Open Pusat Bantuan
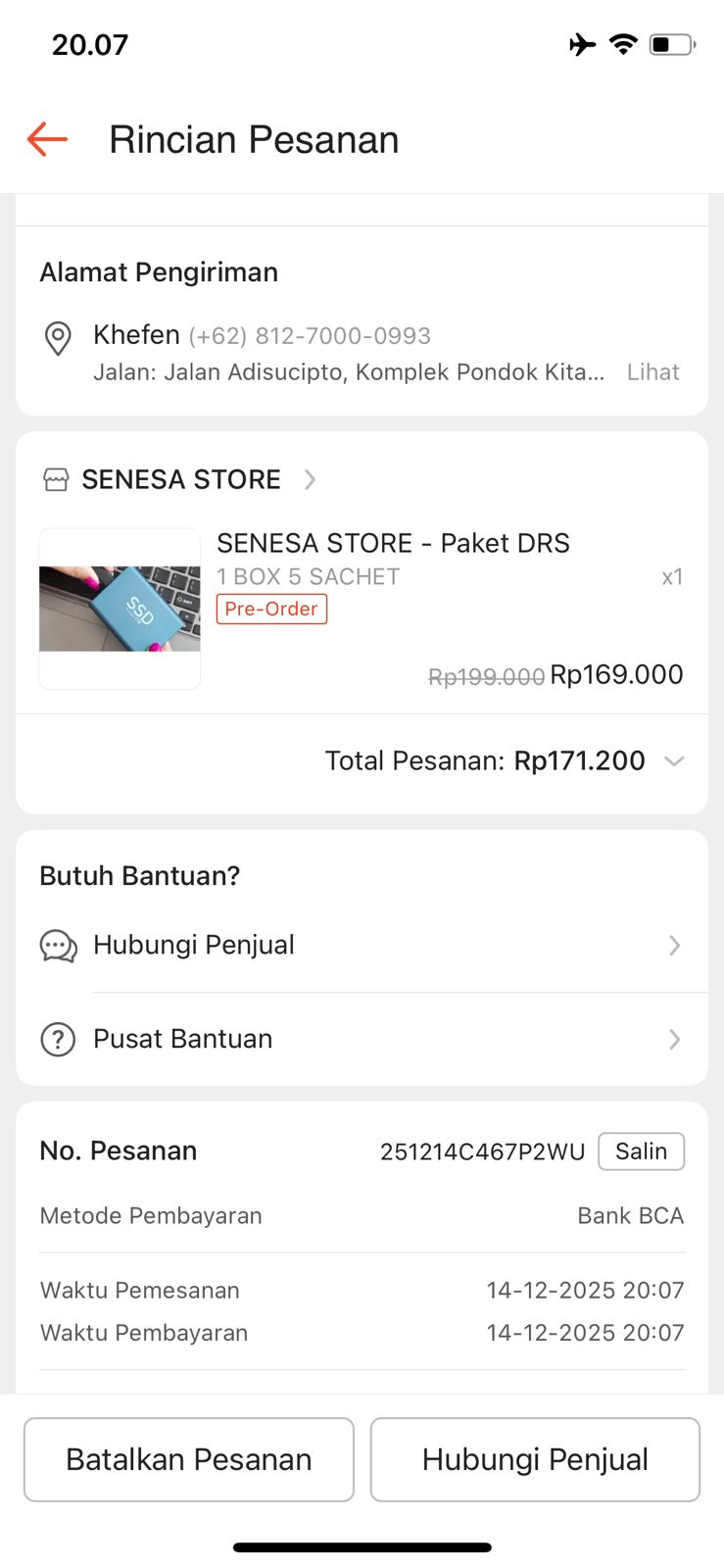Viewport: 724px width, 1568px height. coord(361,1039)
